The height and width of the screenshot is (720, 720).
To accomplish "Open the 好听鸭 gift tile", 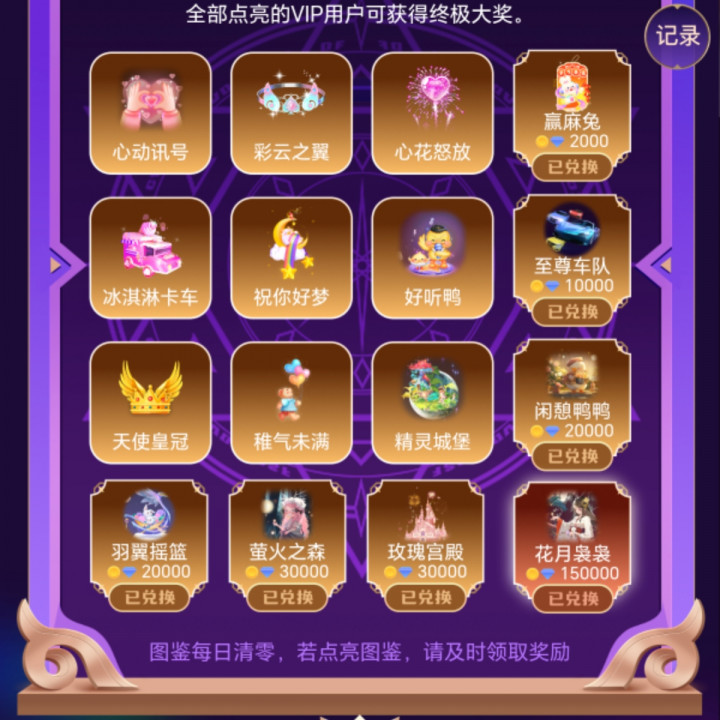I will (x=432, y=257).
